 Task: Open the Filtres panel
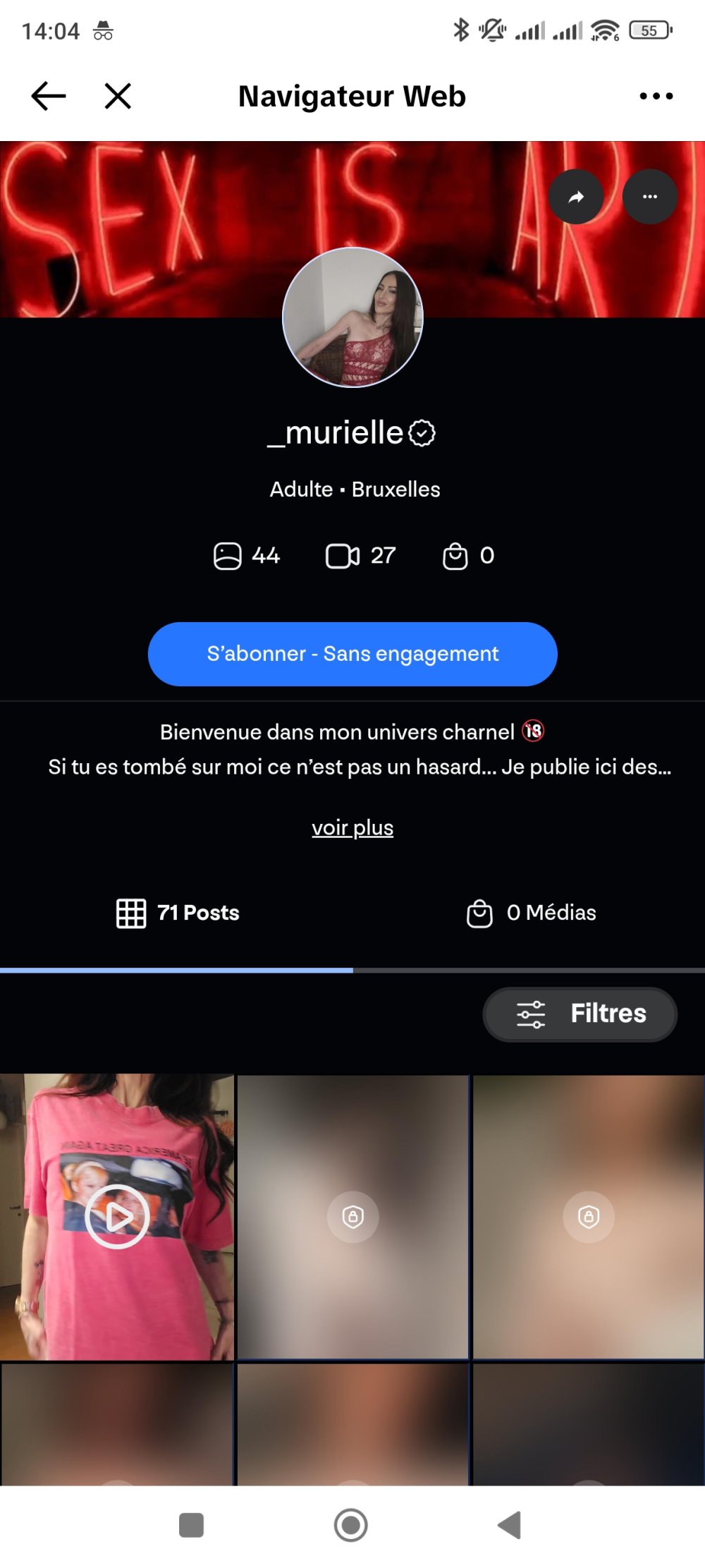580,1014
